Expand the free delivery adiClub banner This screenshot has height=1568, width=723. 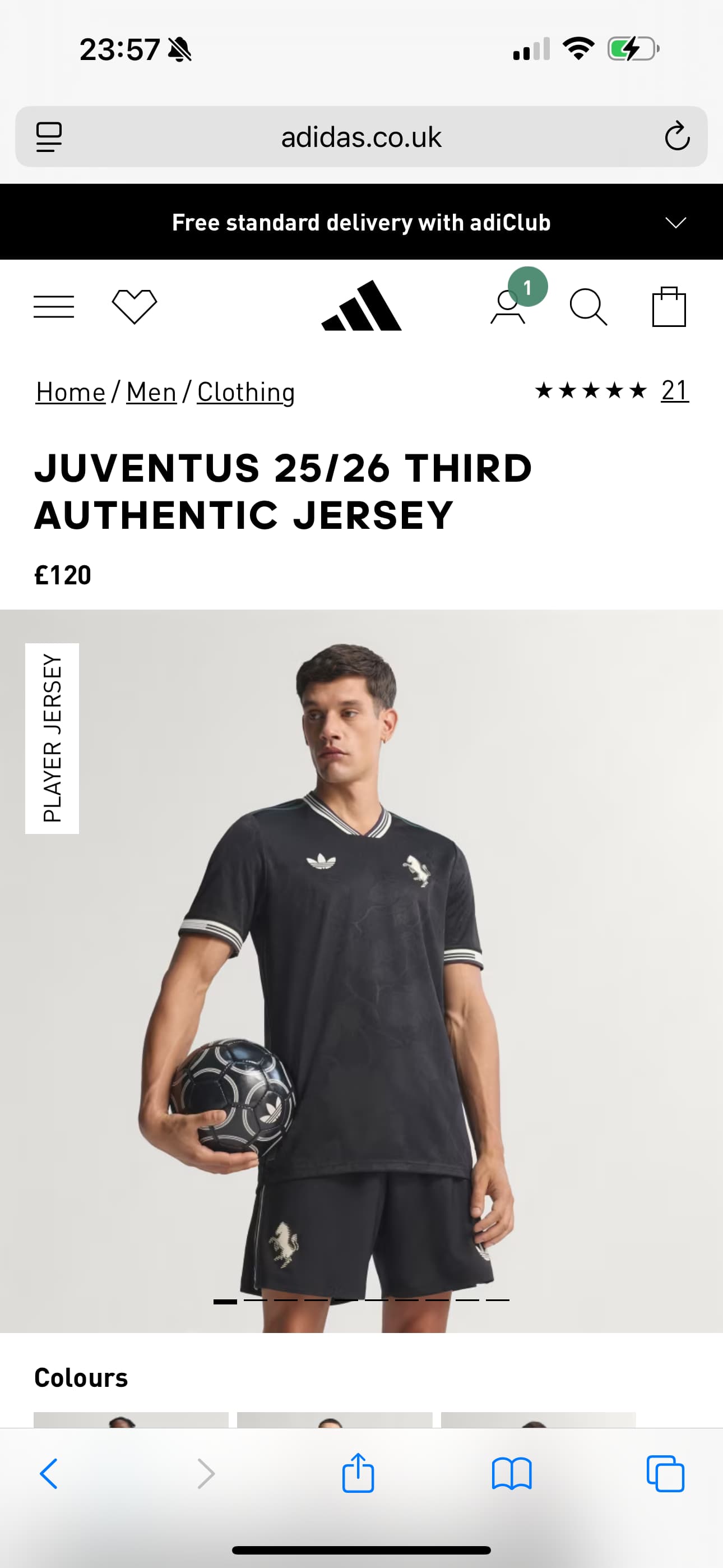click(675, 223)
